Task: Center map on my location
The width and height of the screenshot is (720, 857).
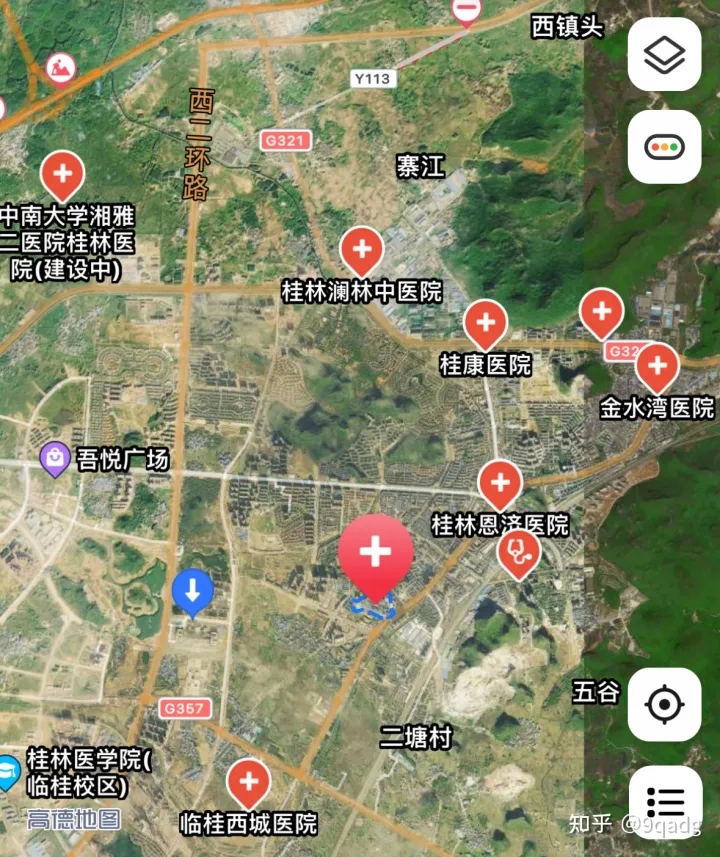Action: 664,704
